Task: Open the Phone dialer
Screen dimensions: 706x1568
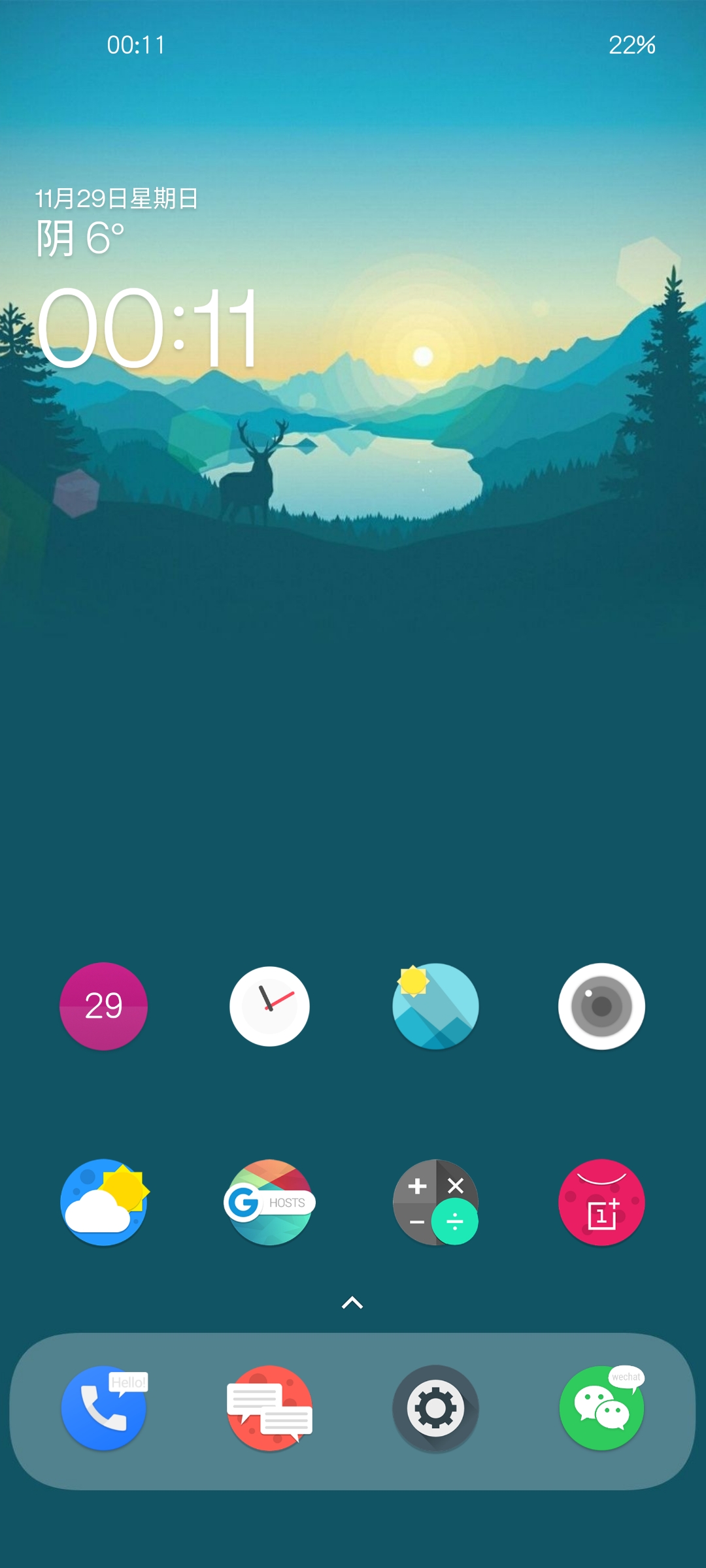Action: click(x=103, y=1409)
